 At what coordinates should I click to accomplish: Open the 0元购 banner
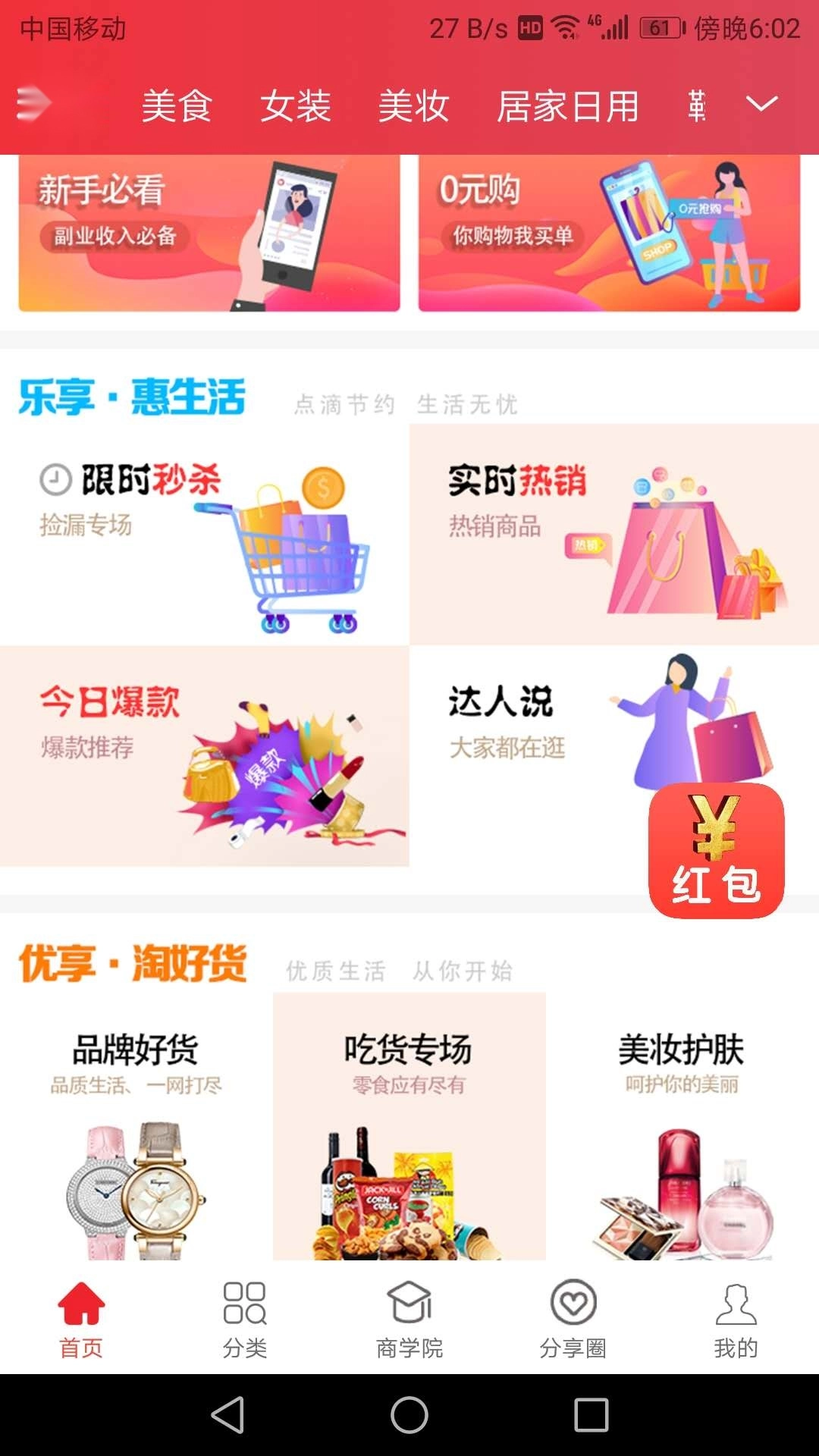pos(609,233)
